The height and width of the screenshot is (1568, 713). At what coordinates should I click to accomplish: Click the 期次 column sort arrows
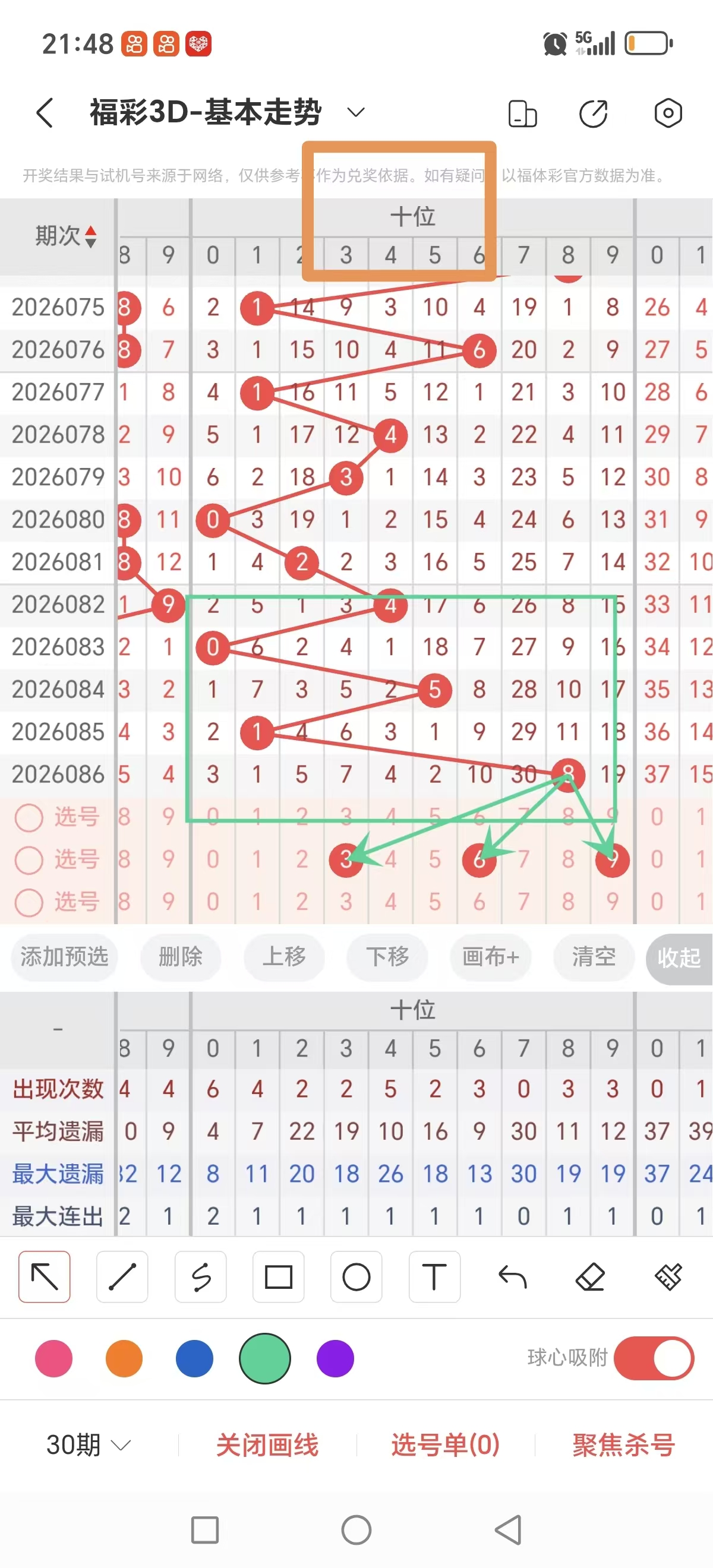point(90,238)
